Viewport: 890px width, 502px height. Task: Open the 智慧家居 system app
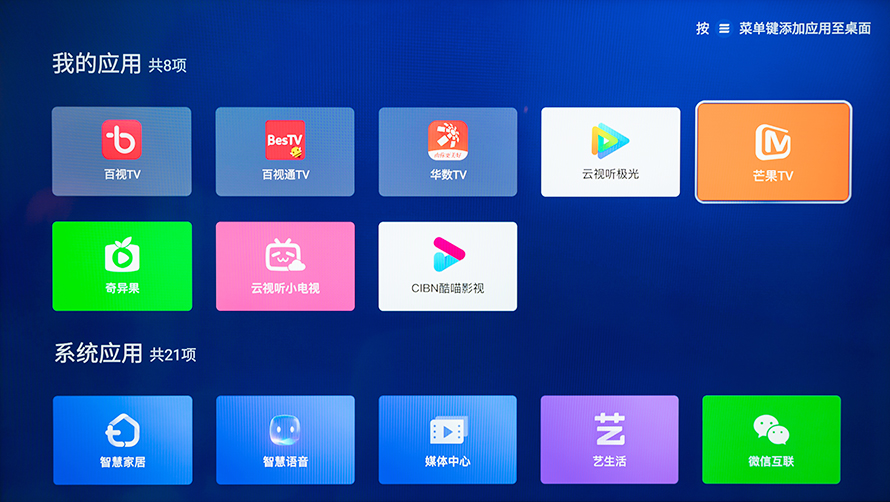pos(122,439)
